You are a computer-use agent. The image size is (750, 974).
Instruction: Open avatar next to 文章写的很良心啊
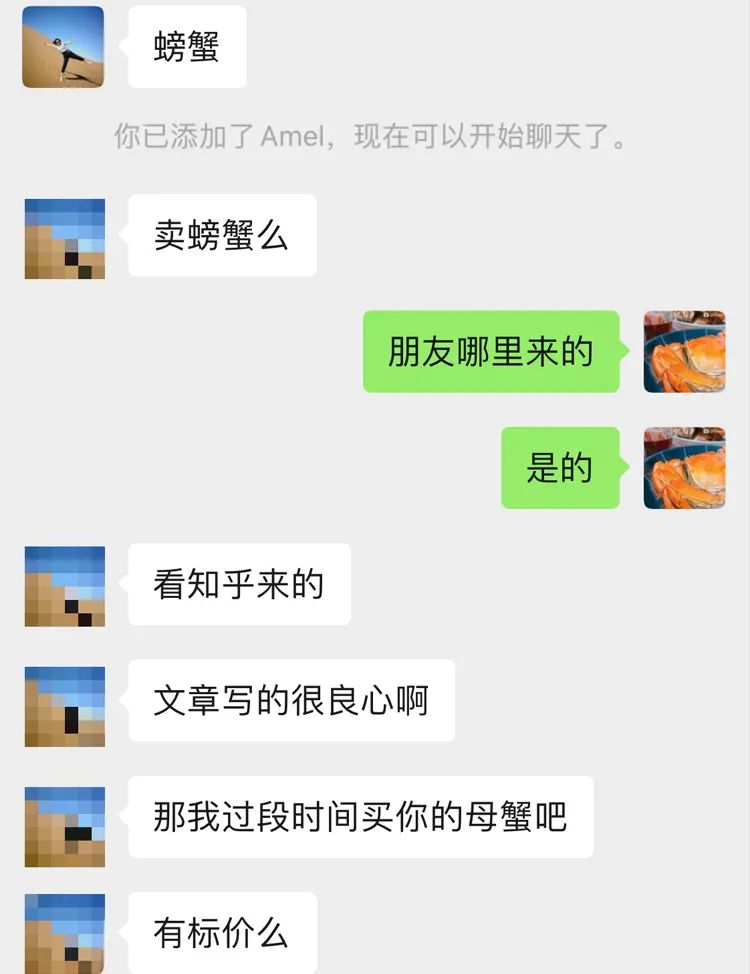tap(64, 704)
